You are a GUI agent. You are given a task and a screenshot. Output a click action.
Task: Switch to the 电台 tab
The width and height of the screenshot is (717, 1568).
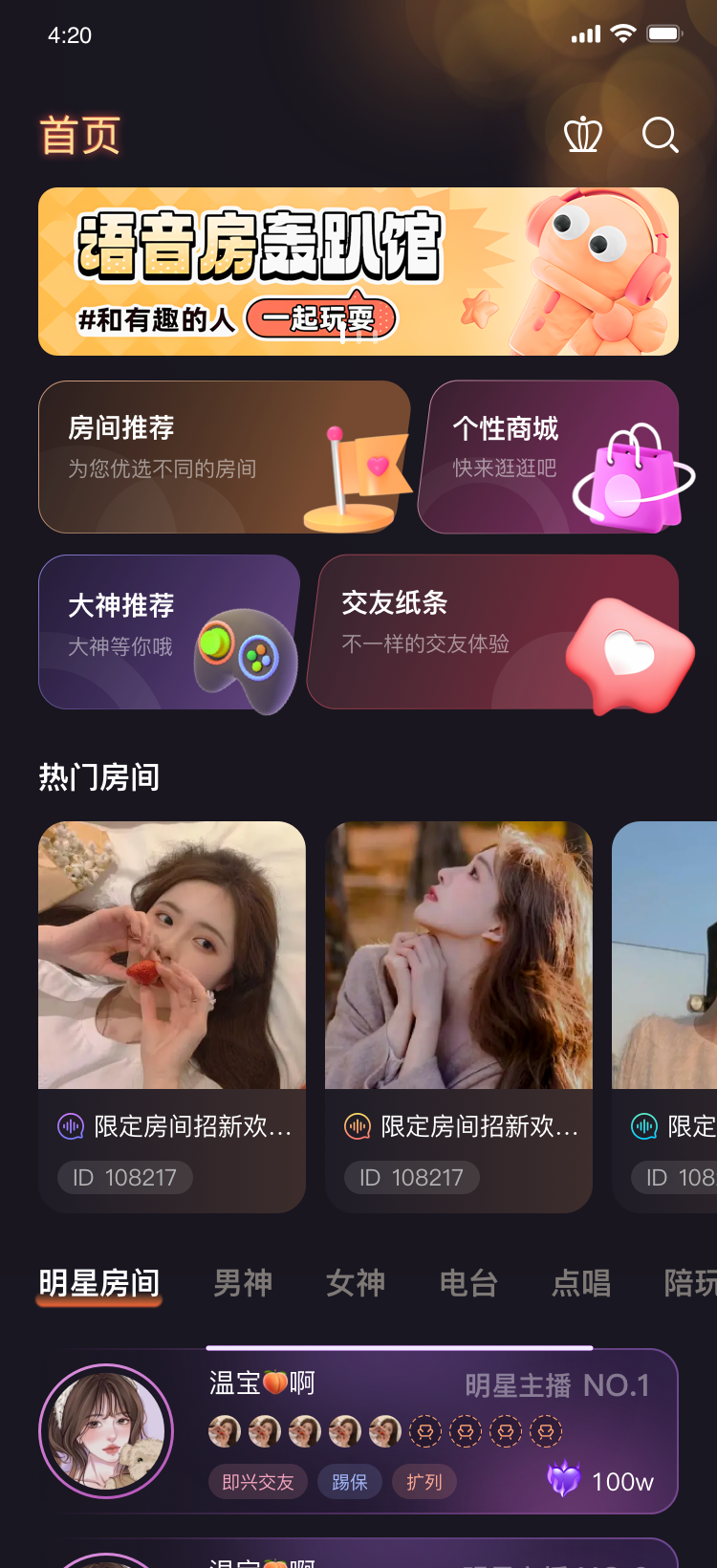(x=468, y=1283)
